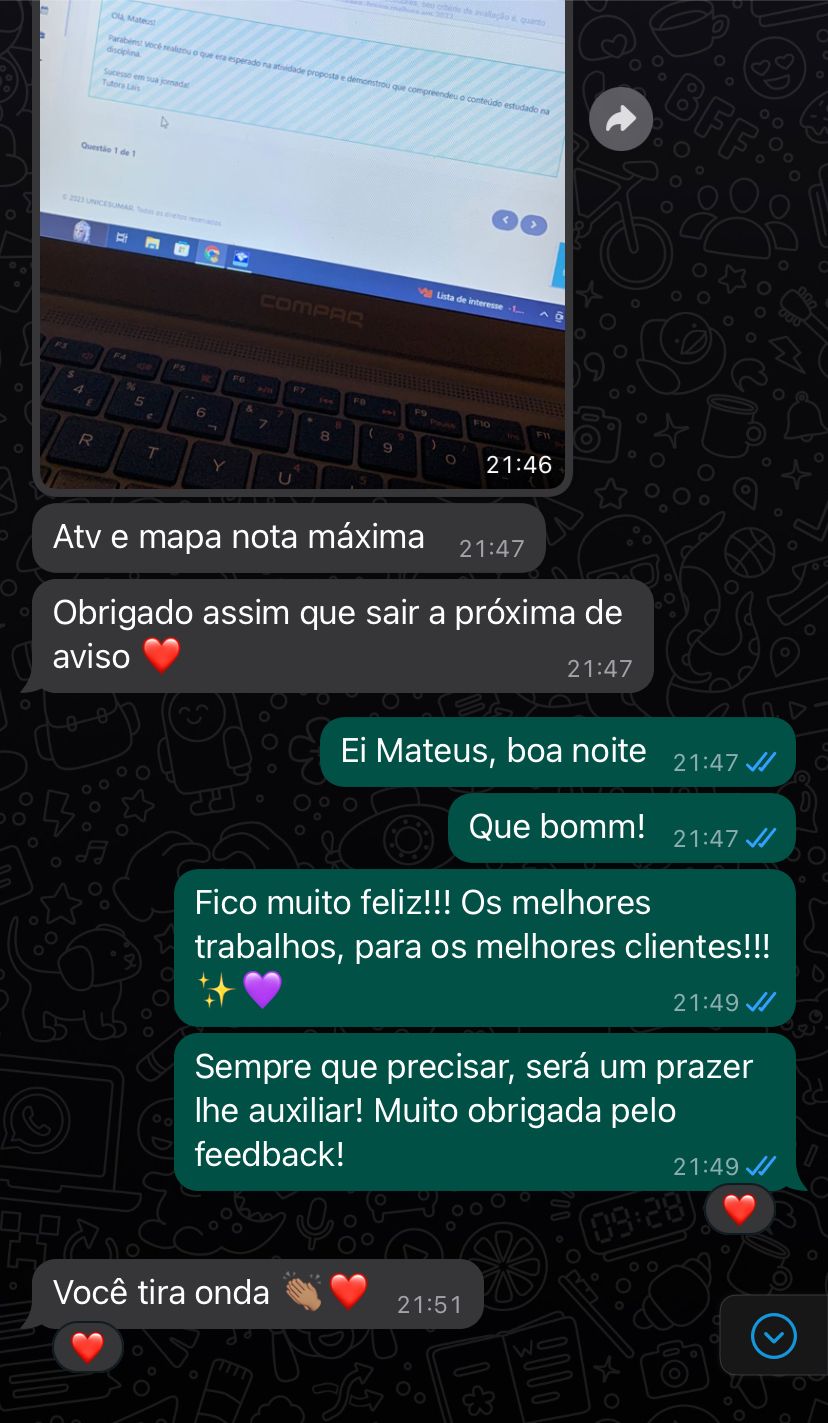Open heart reaction under 'Você tira onda'

(x=88, y=1347)
